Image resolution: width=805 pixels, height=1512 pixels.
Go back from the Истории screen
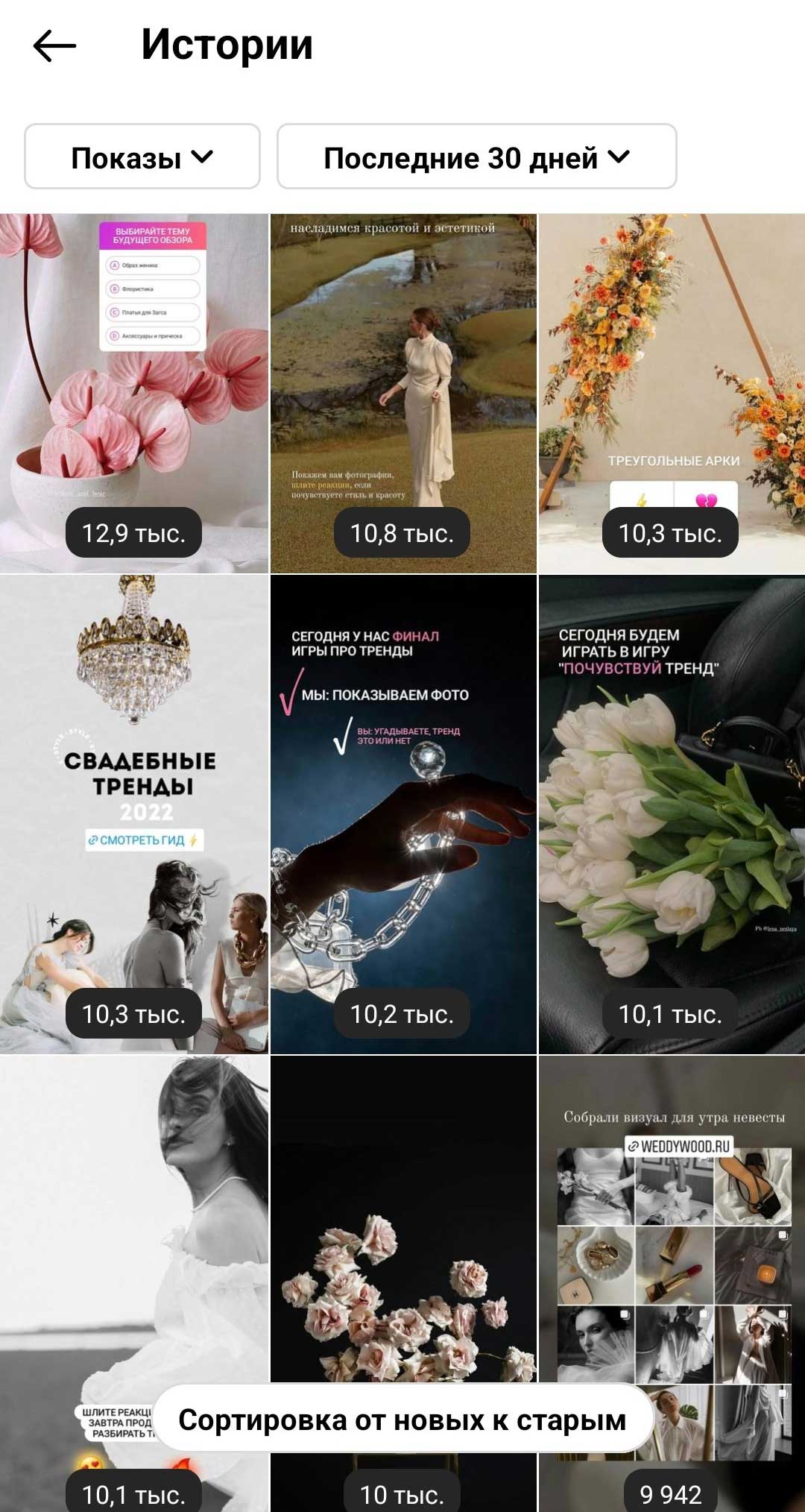coord(54,46)
